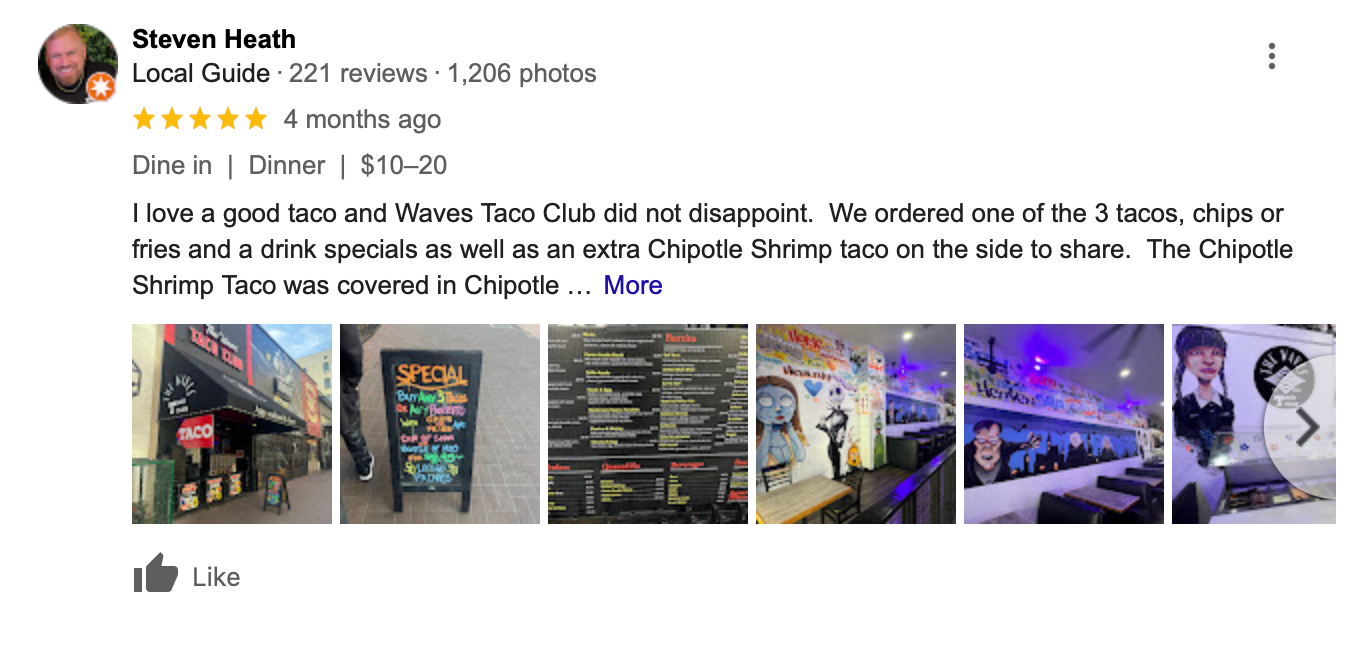Screen dimensions: 1364x652
Task: Open the black menu board photo
Action: tap(648, 424)
